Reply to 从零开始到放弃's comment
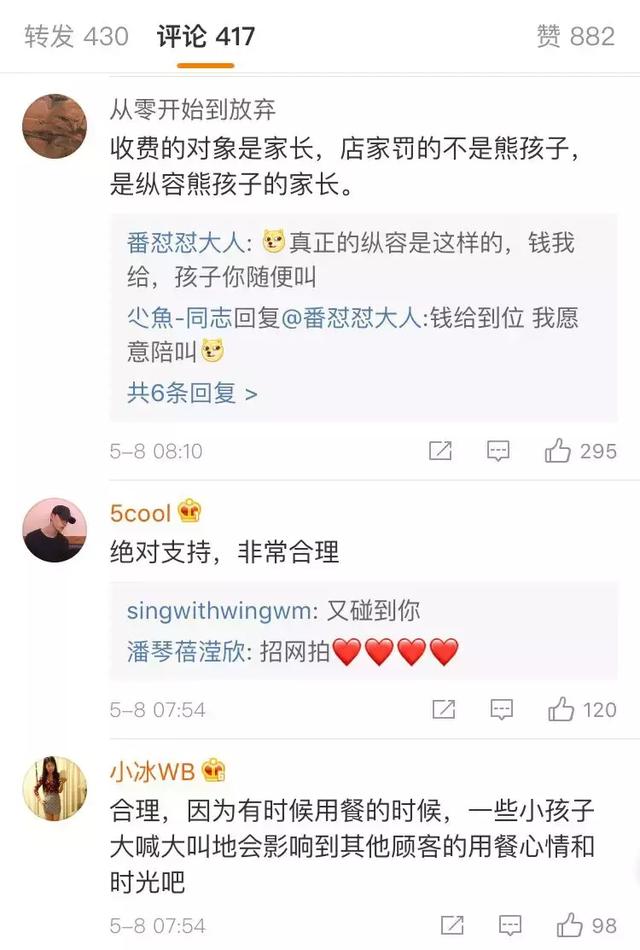640x950 pixels. 498,451
